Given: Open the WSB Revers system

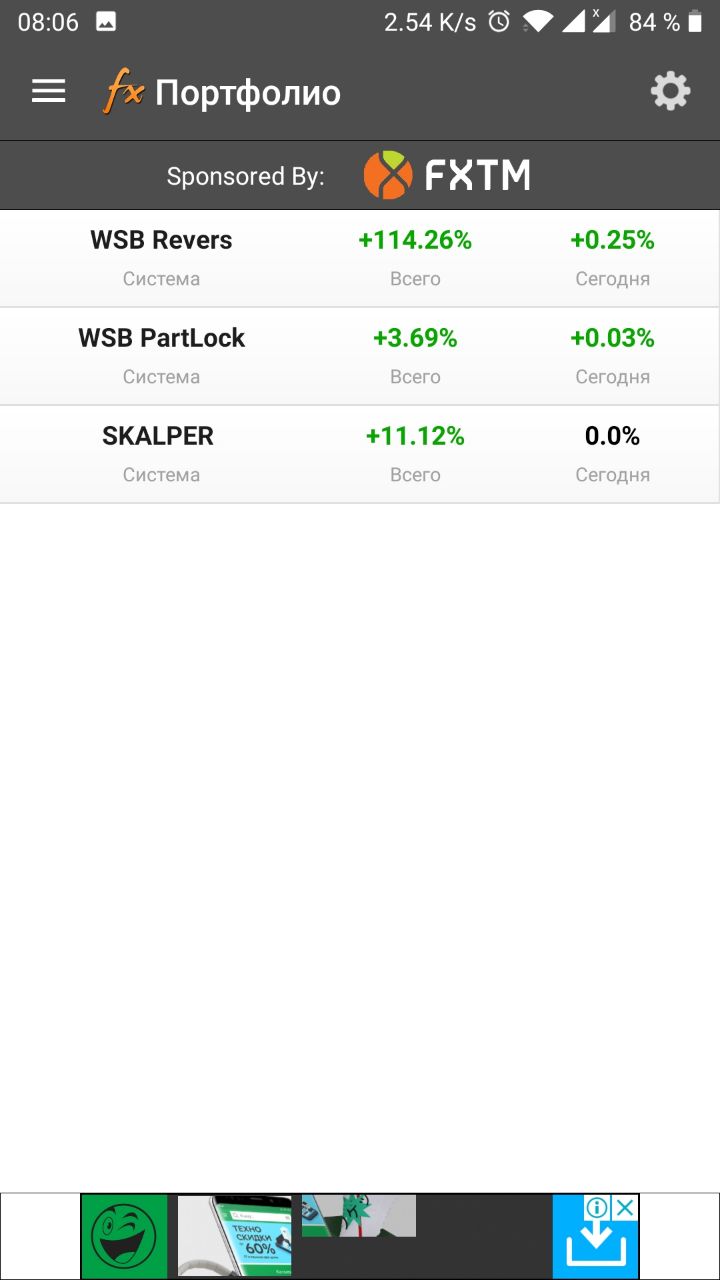Looking at the screenshot, I should 161,257.
